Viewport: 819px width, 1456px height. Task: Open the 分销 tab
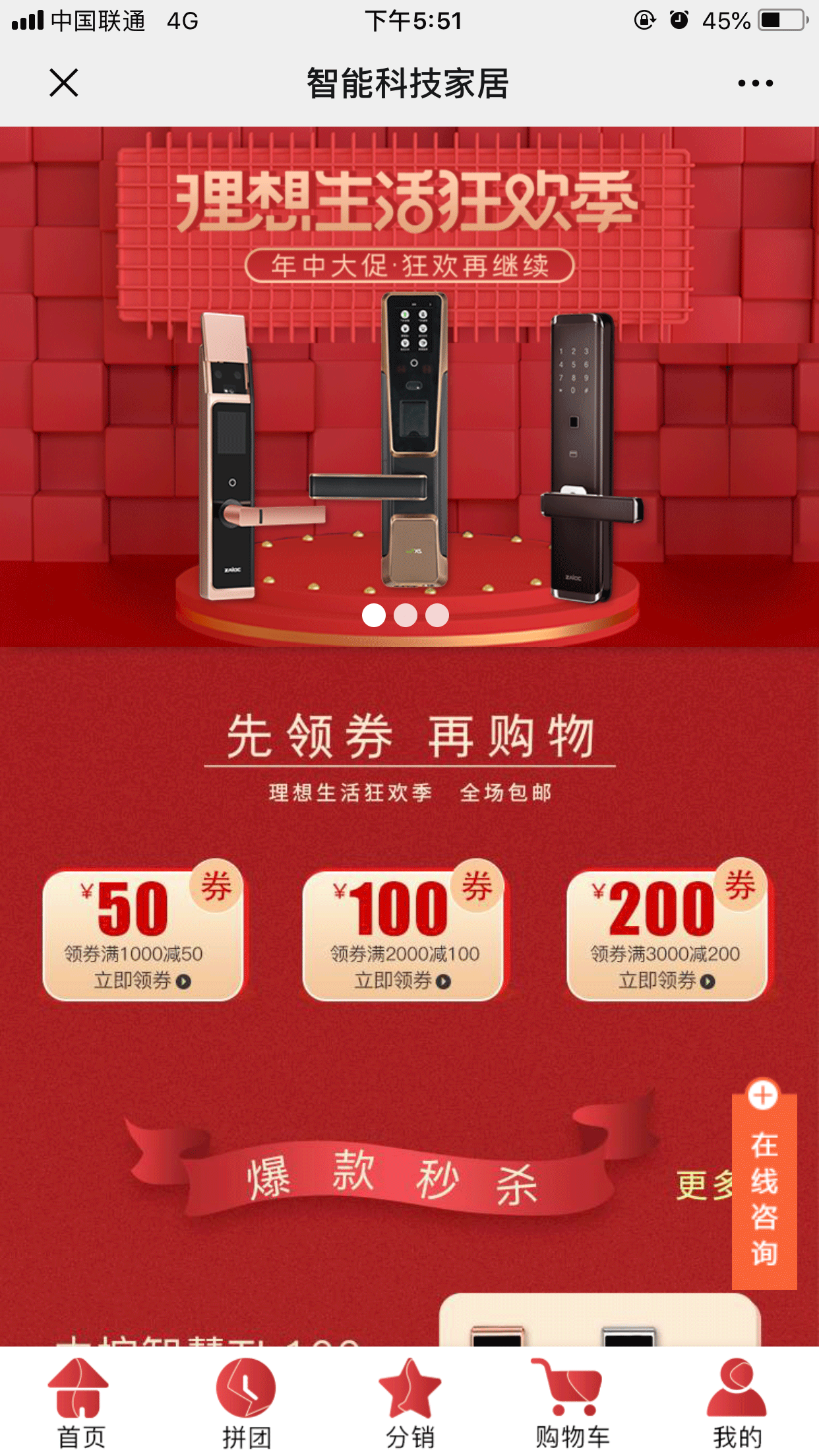[409, 1400]
